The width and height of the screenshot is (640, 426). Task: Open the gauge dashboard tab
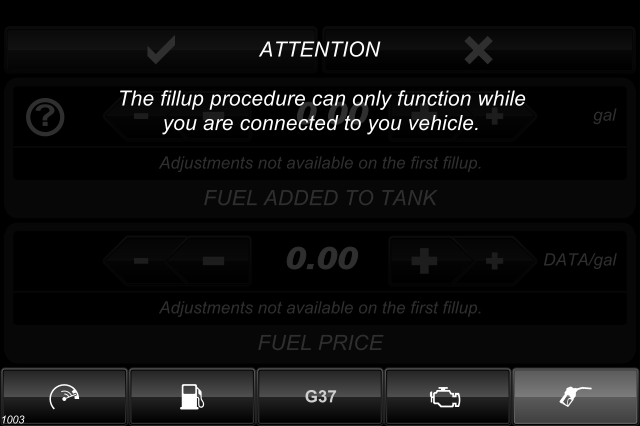coord(64,396)
